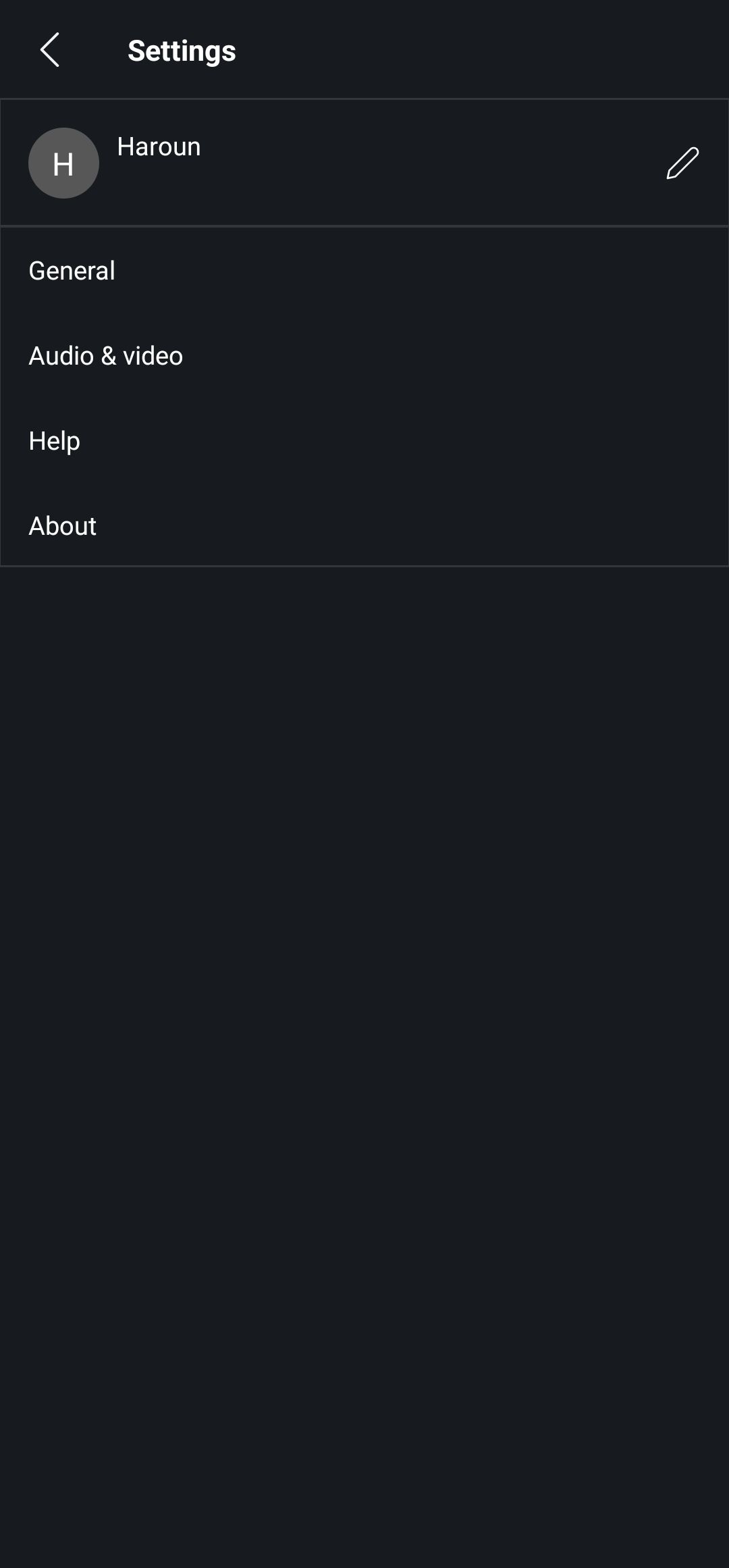Click the profile card to view account
This screenshot has height=1568, width=729.
click(x=337, y=162)
